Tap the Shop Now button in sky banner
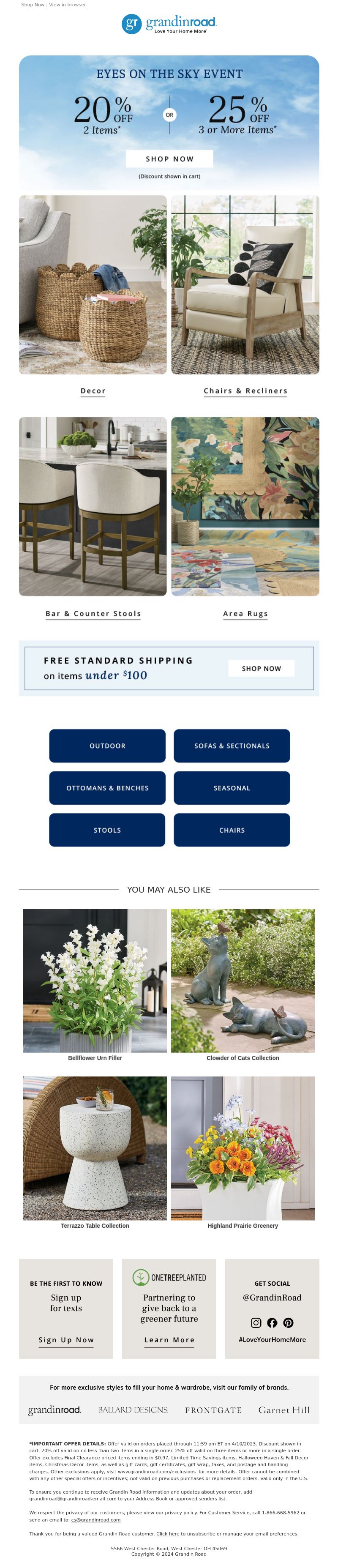Viewport: 338px width, 1568px height. pyautogui.click(x=169, y=159)
